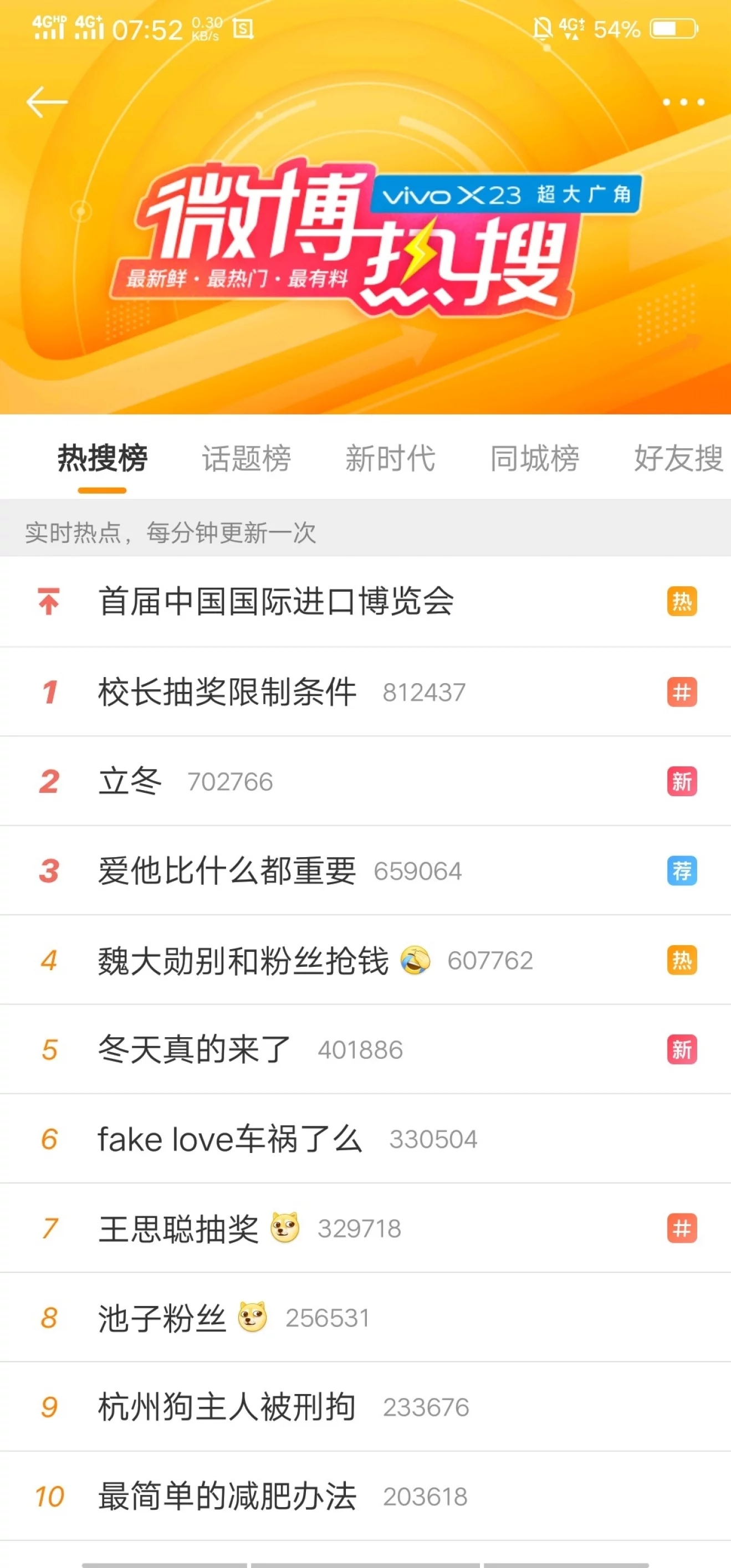Open fake love车祸了么 search result

(230, 1140)
